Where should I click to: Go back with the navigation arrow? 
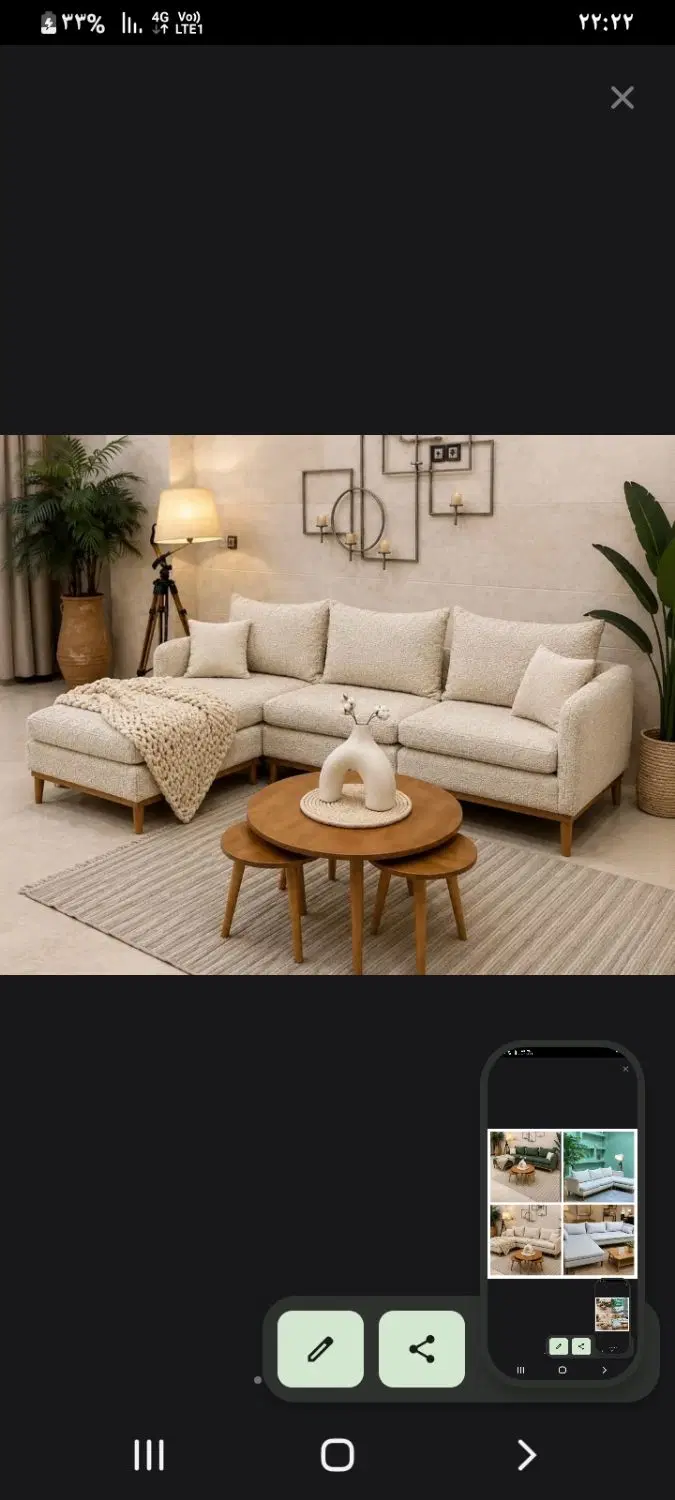pos(526,1455)
